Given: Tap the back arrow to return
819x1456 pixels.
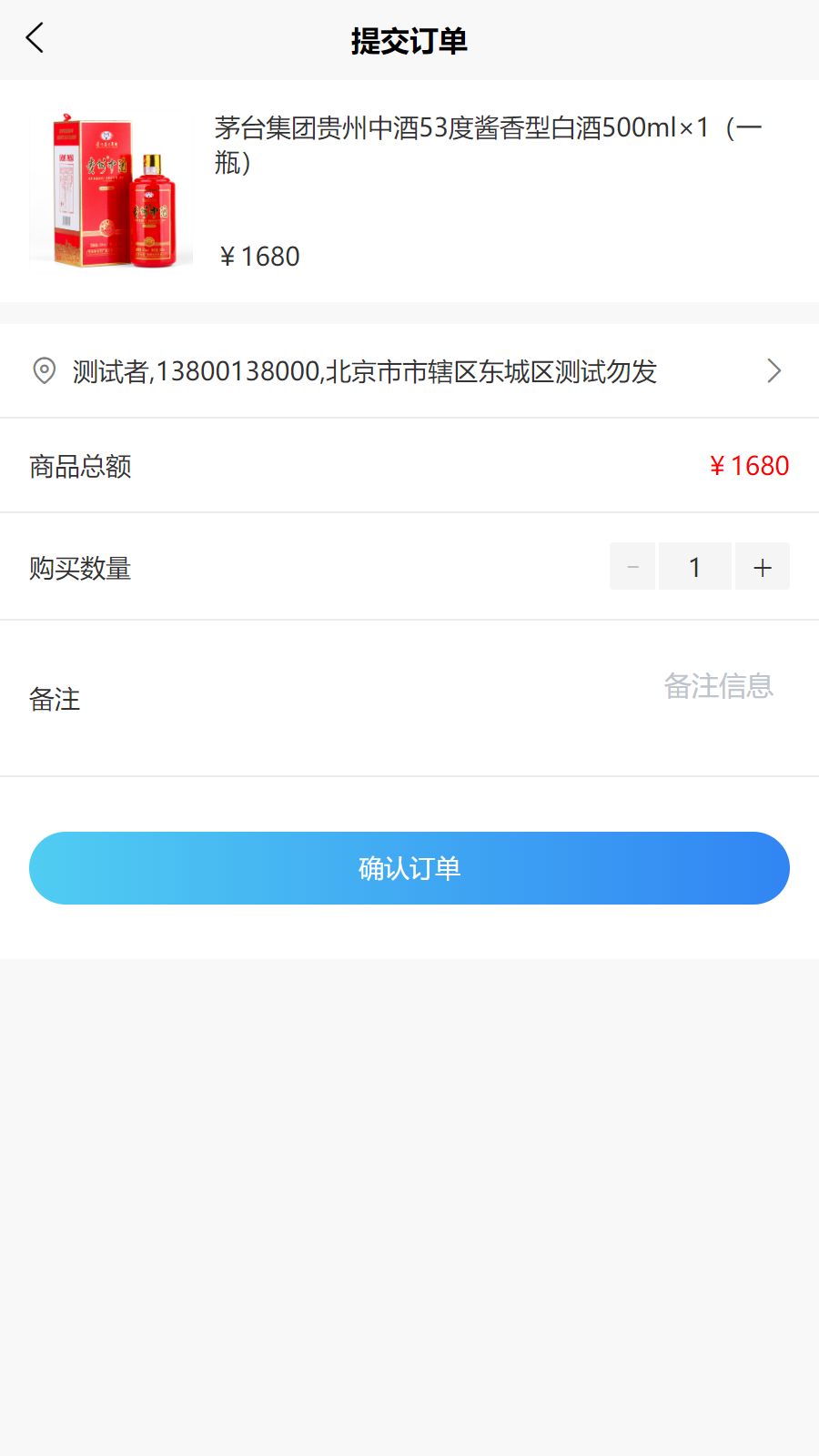Looking at the screenshot, I should point(35,39).
